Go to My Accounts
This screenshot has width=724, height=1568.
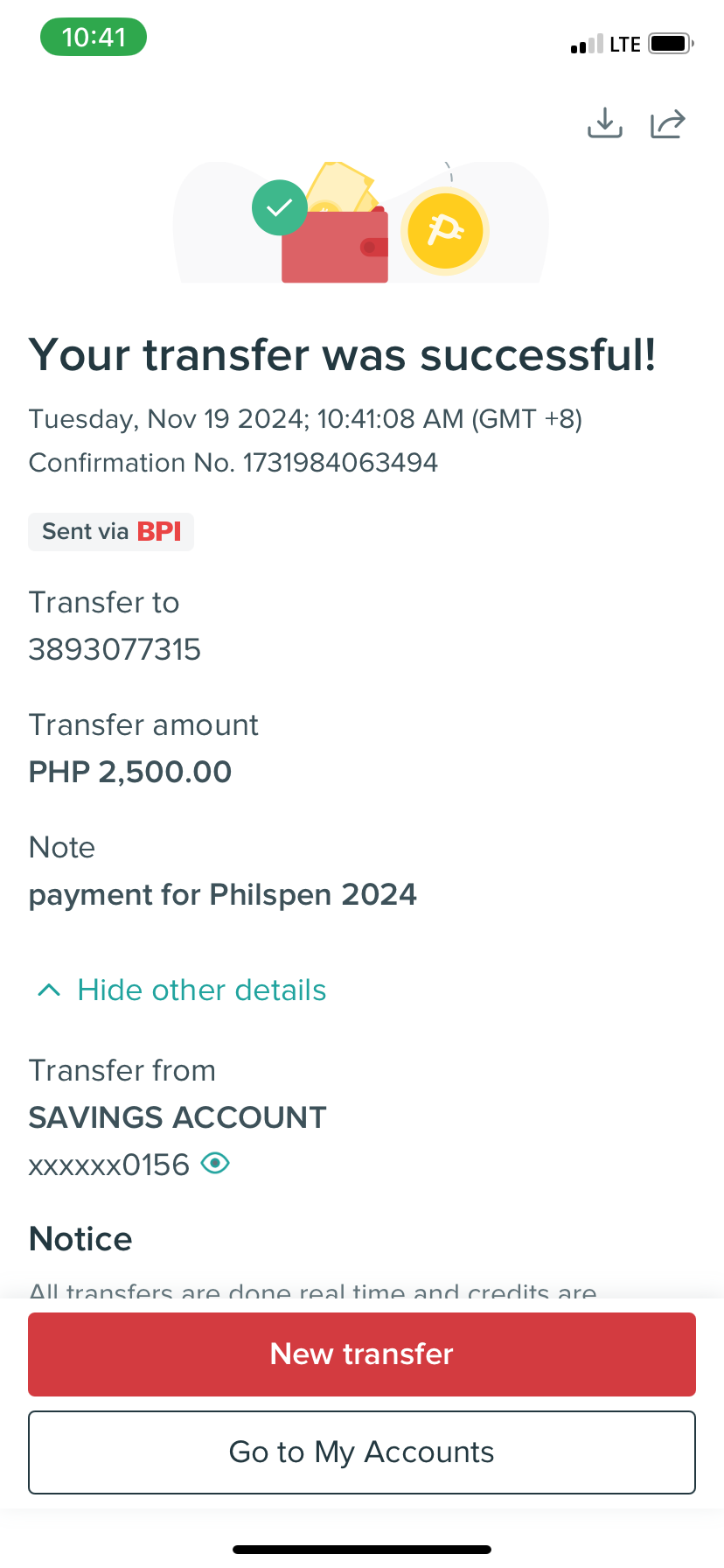pos(362,1452)
